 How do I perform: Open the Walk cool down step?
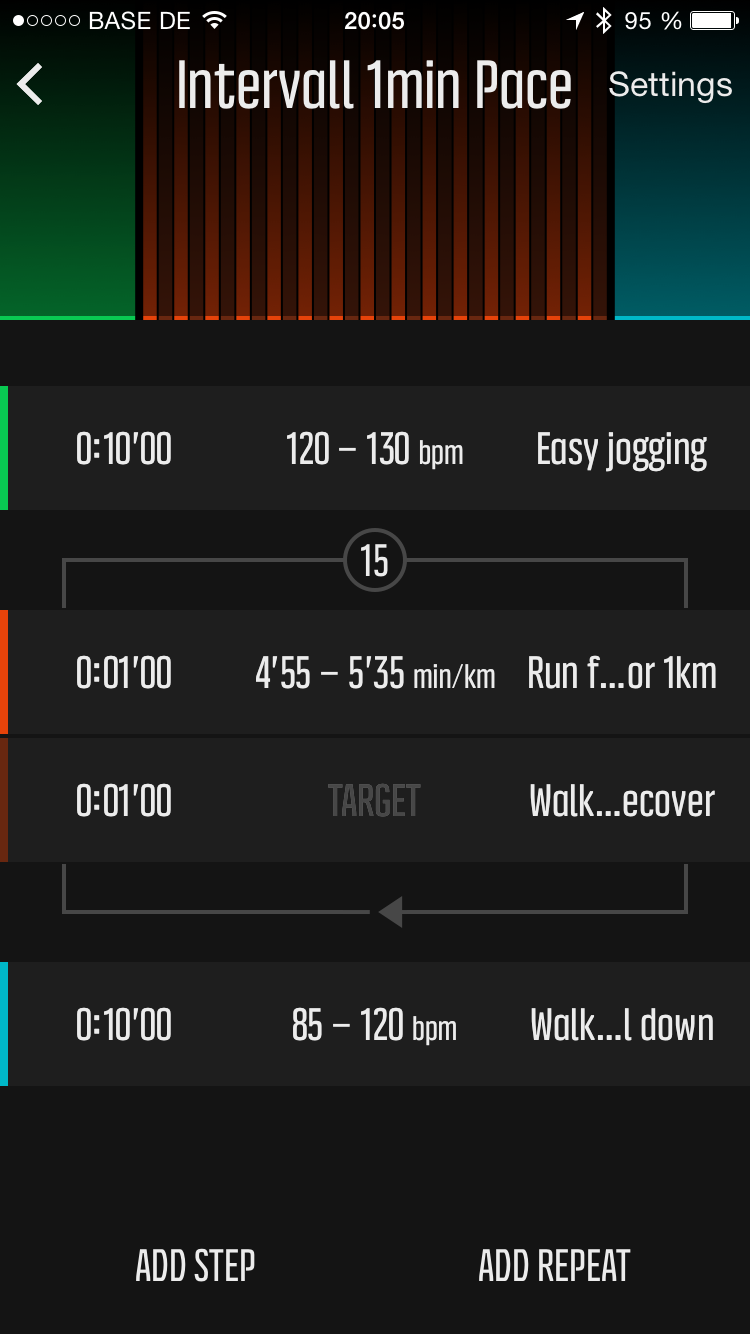(x=375, y=1025)
